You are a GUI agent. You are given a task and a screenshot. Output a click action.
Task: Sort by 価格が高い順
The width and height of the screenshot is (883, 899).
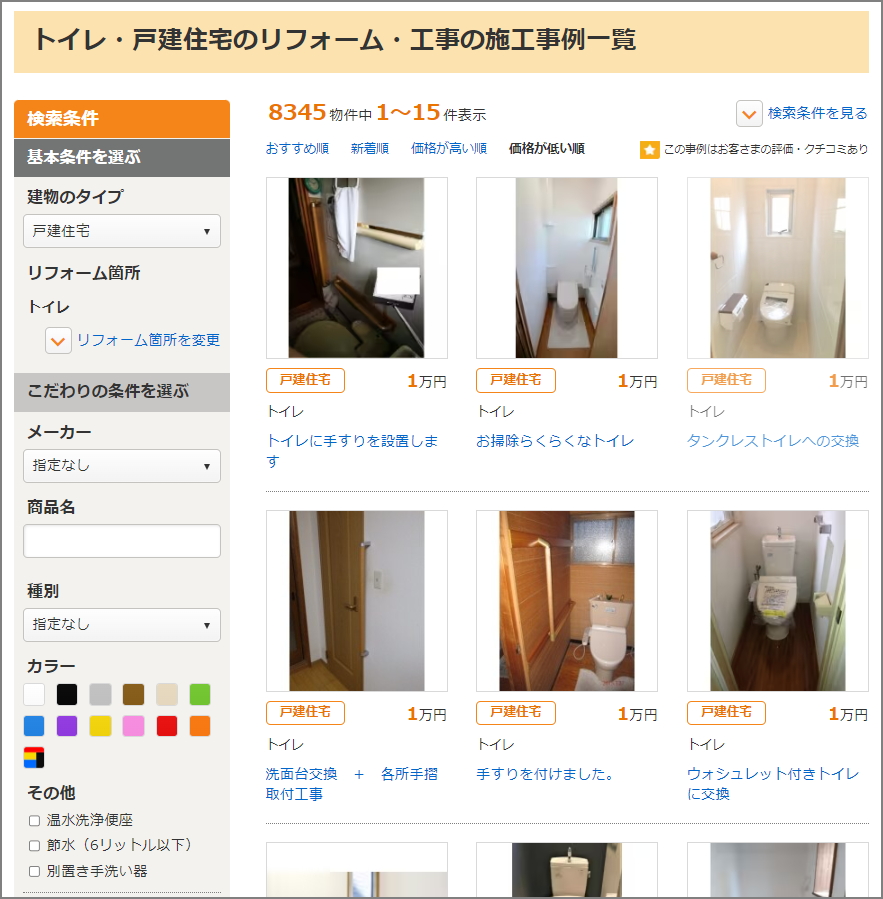[x=448, y=149]
